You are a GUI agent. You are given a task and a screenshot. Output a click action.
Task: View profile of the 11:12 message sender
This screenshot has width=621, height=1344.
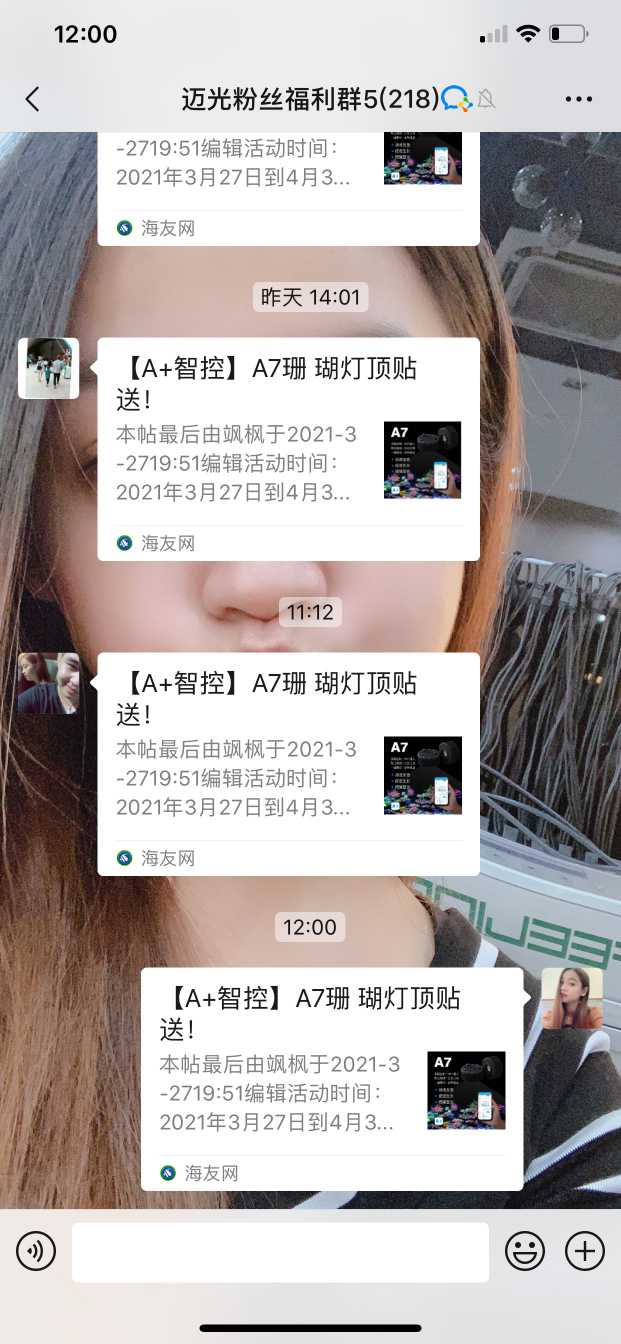(x=48, y=683)
